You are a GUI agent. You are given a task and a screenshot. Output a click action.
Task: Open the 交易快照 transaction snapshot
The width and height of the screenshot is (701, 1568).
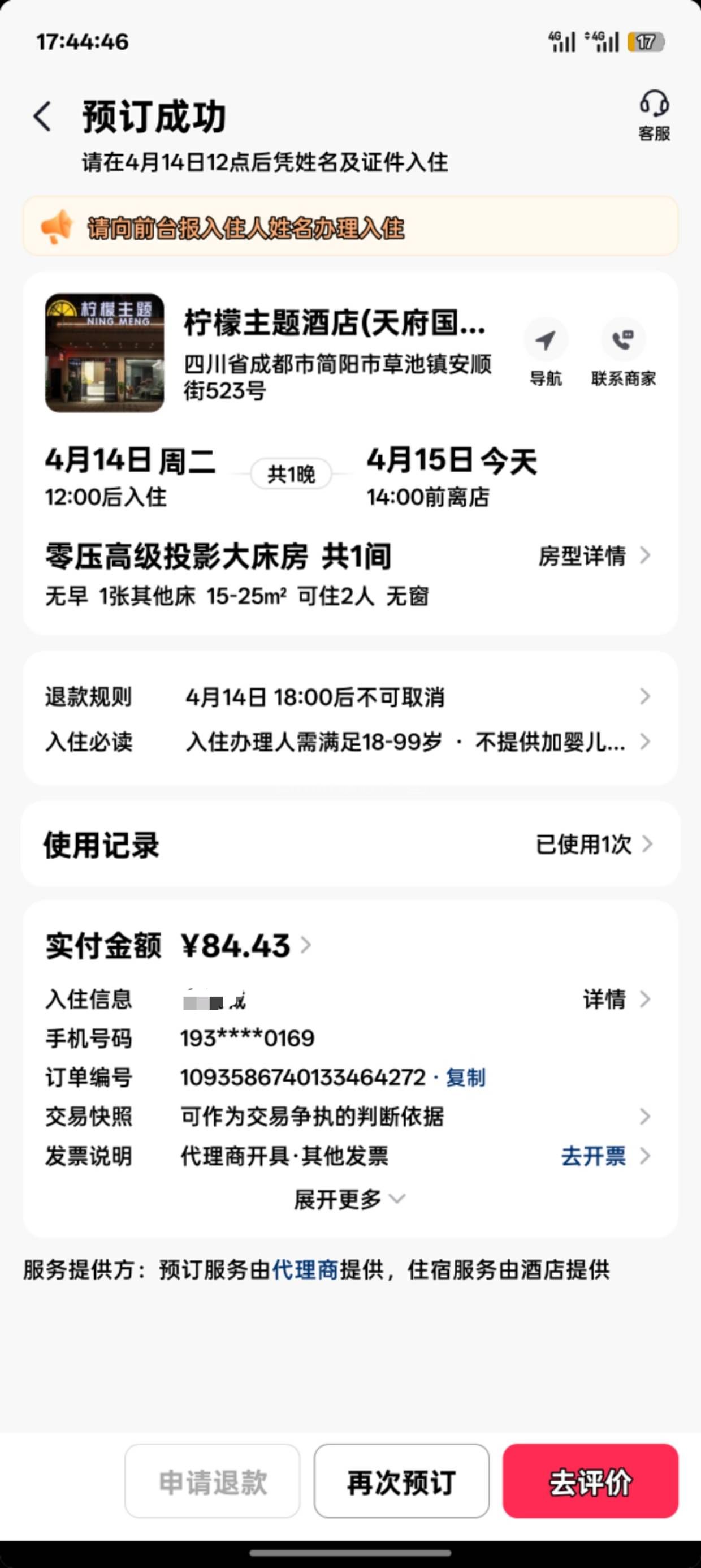[348, 1117]
